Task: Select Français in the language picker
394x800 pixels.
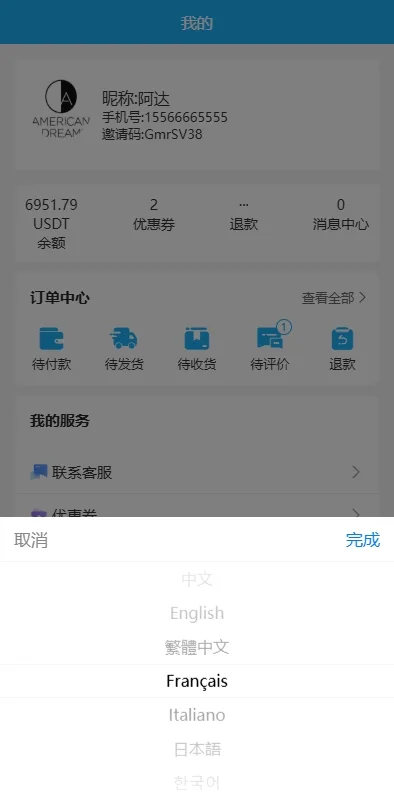Action: coord(197,681)
